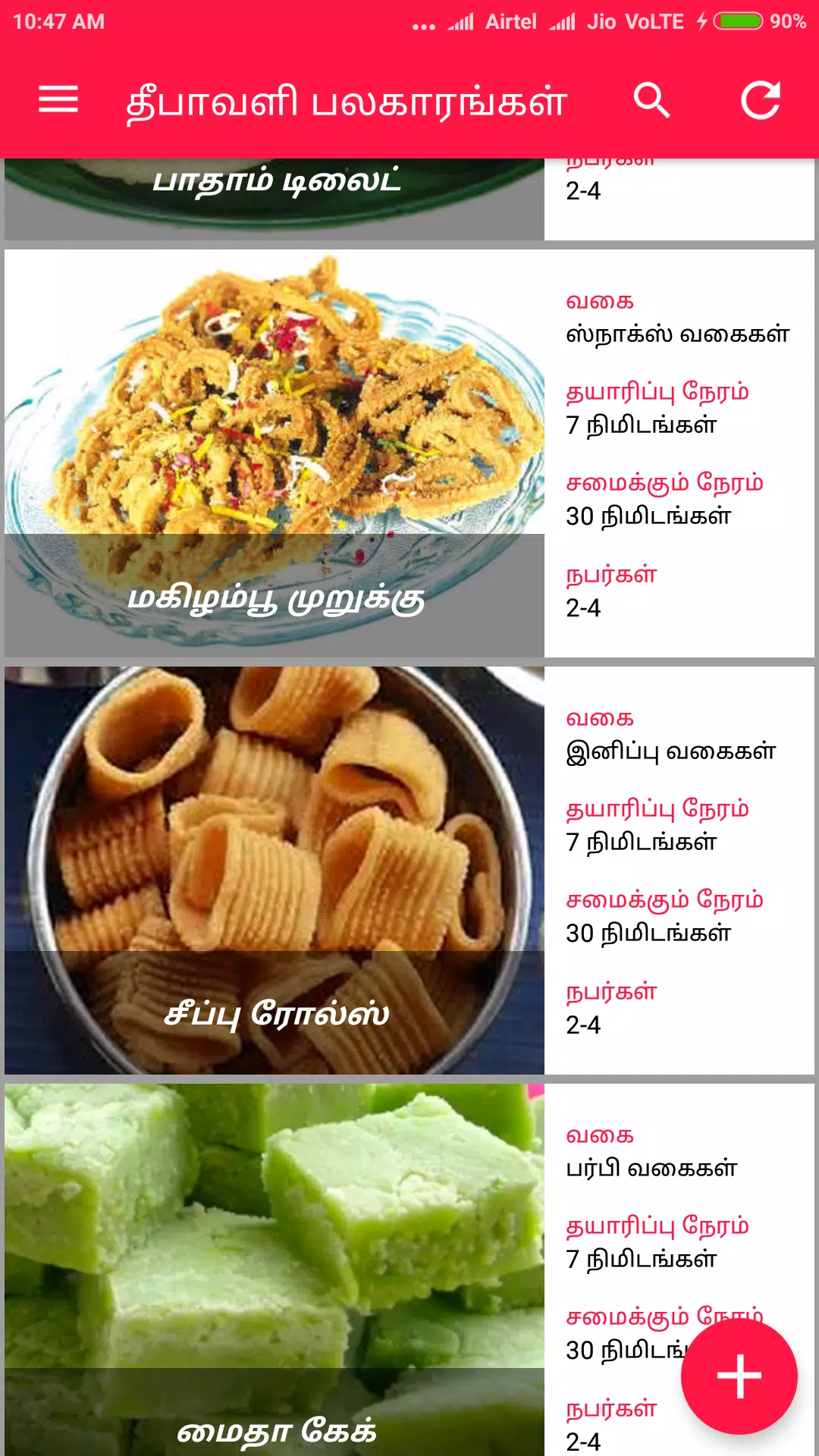Tap the refresh icon

(761, 100)
